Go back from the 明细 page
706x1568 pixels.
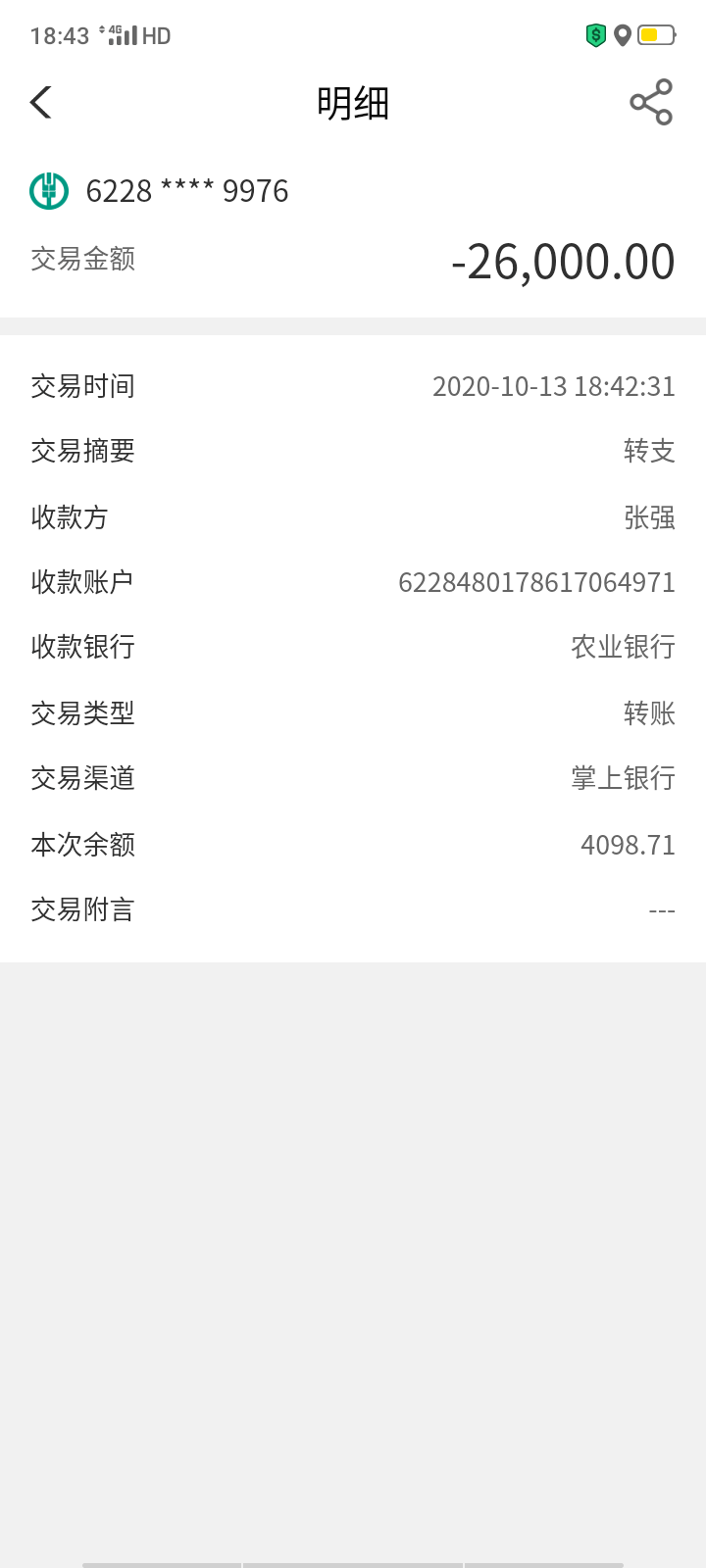pyautogui.click(x=40, y=102)
